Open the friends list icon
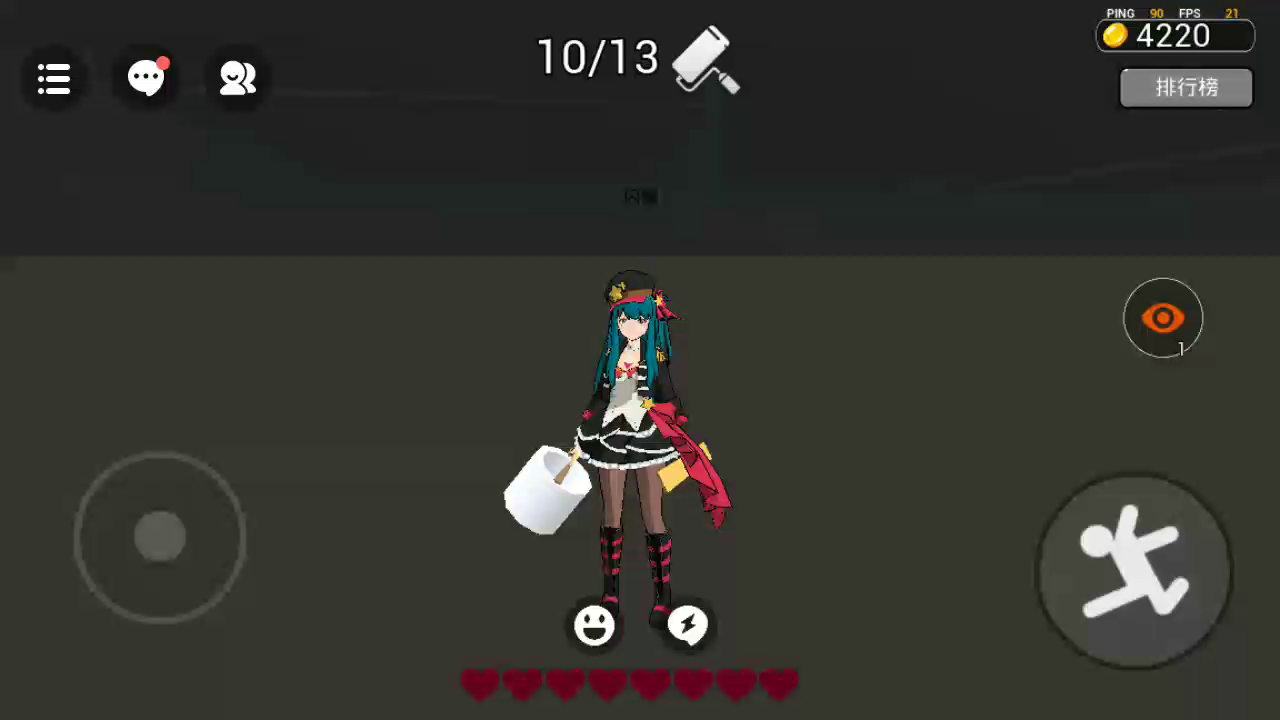Screen dimensions: 1280x720 coord(238,78)
